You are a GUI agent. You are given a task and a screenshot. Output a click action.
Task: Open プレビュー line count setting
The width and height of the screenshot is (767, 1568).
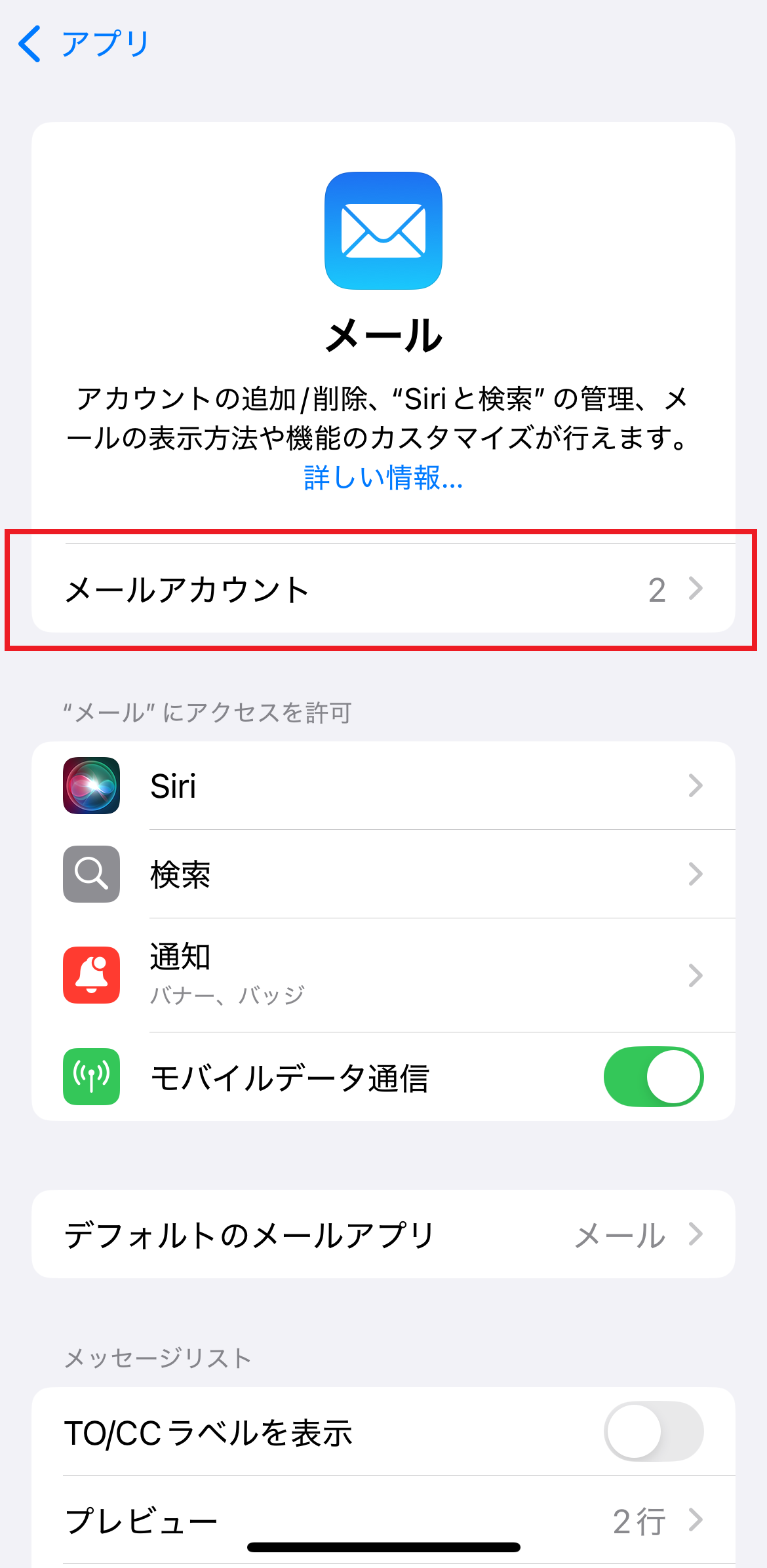click(x=383, y=1520)
